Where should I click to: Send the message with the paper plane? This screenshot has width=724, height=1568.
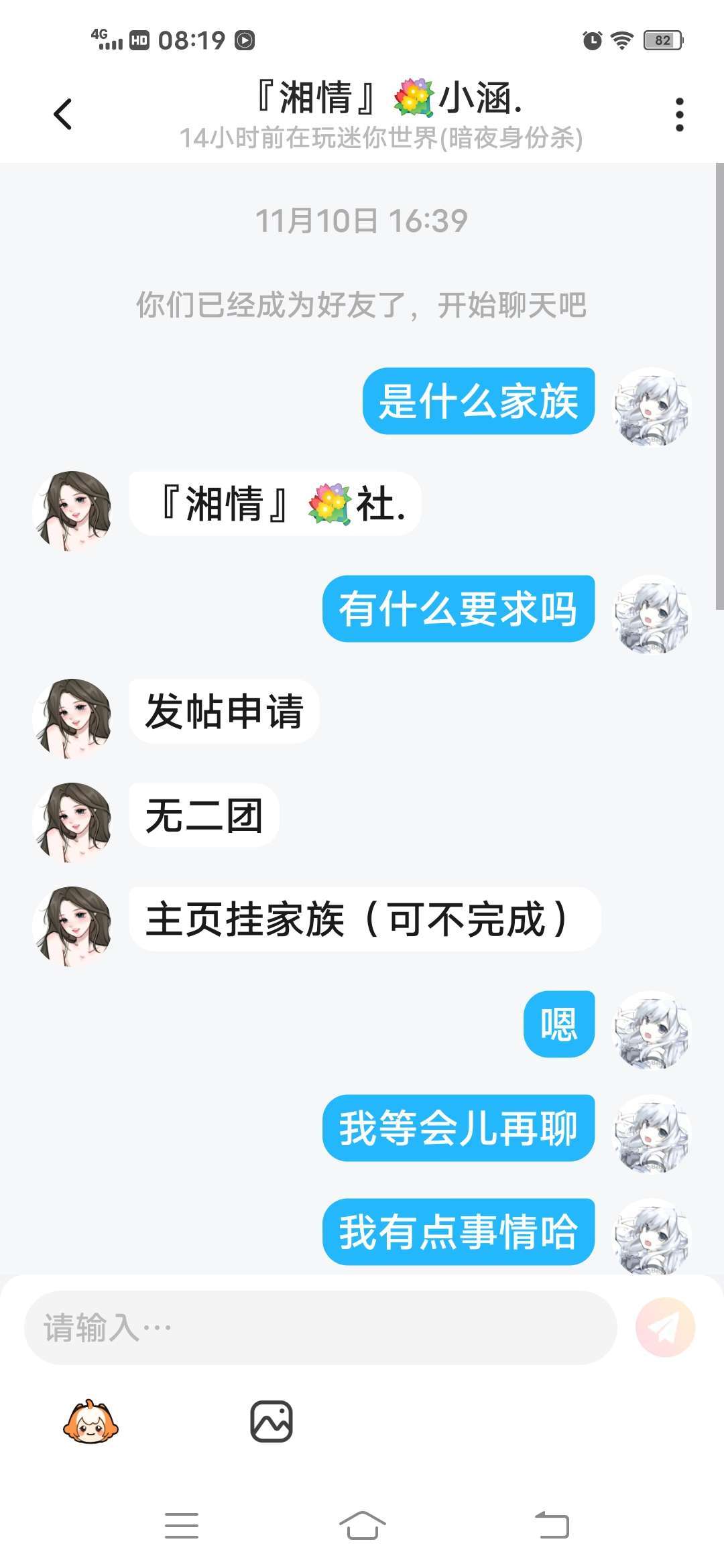tap(665, 1327)
